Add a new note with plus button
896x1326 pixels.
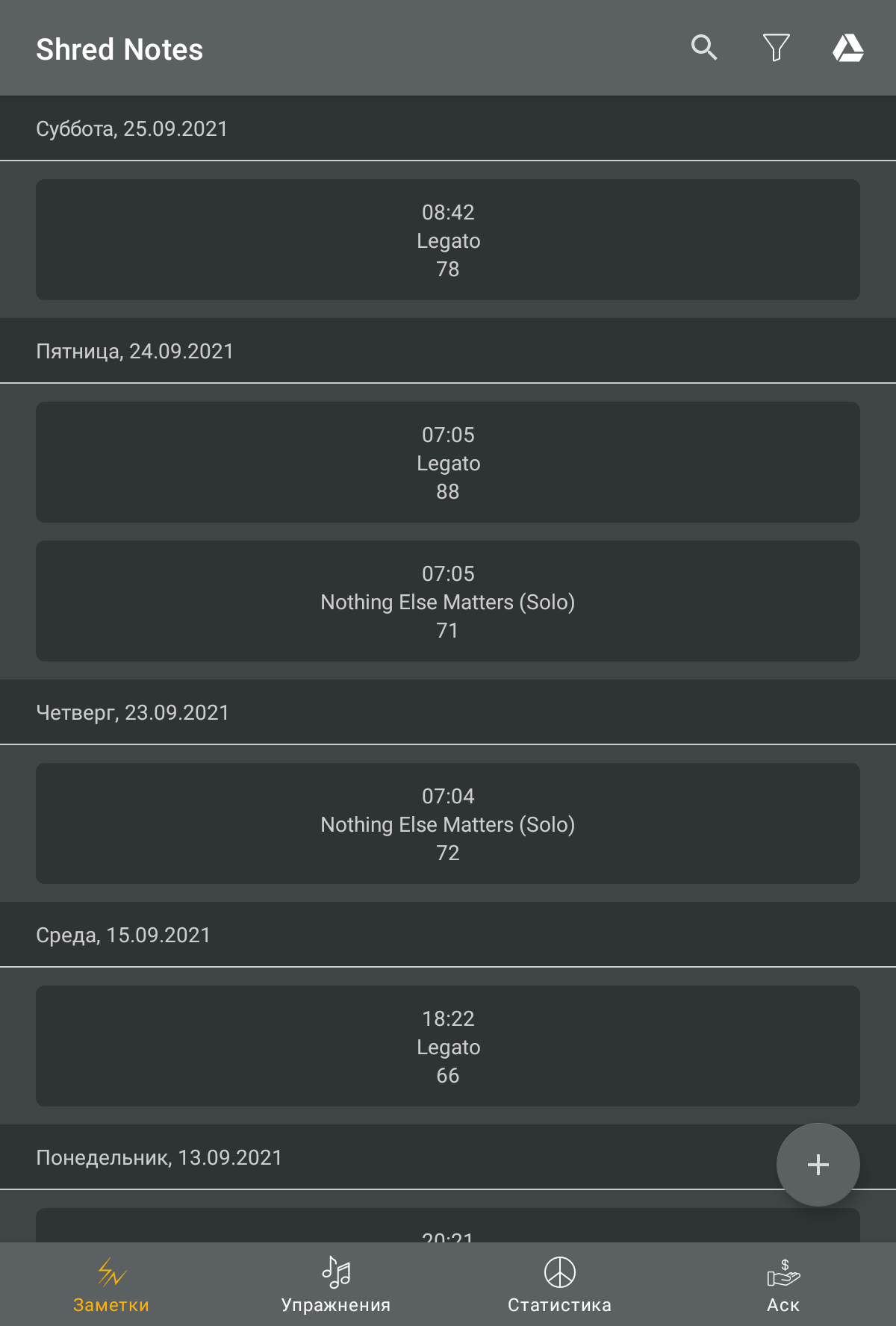click(818, 1165)
